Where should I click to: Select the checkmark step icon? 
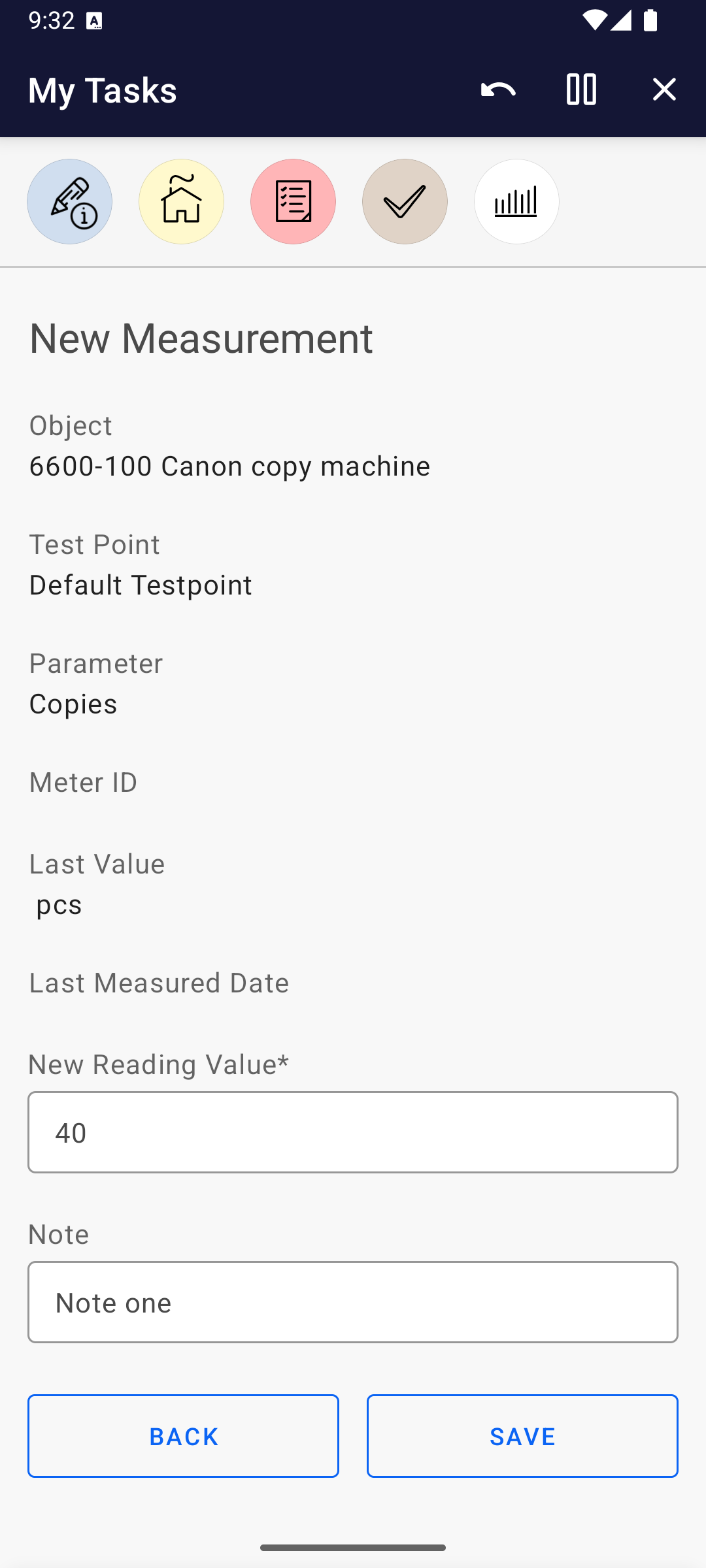click(405, 202)
